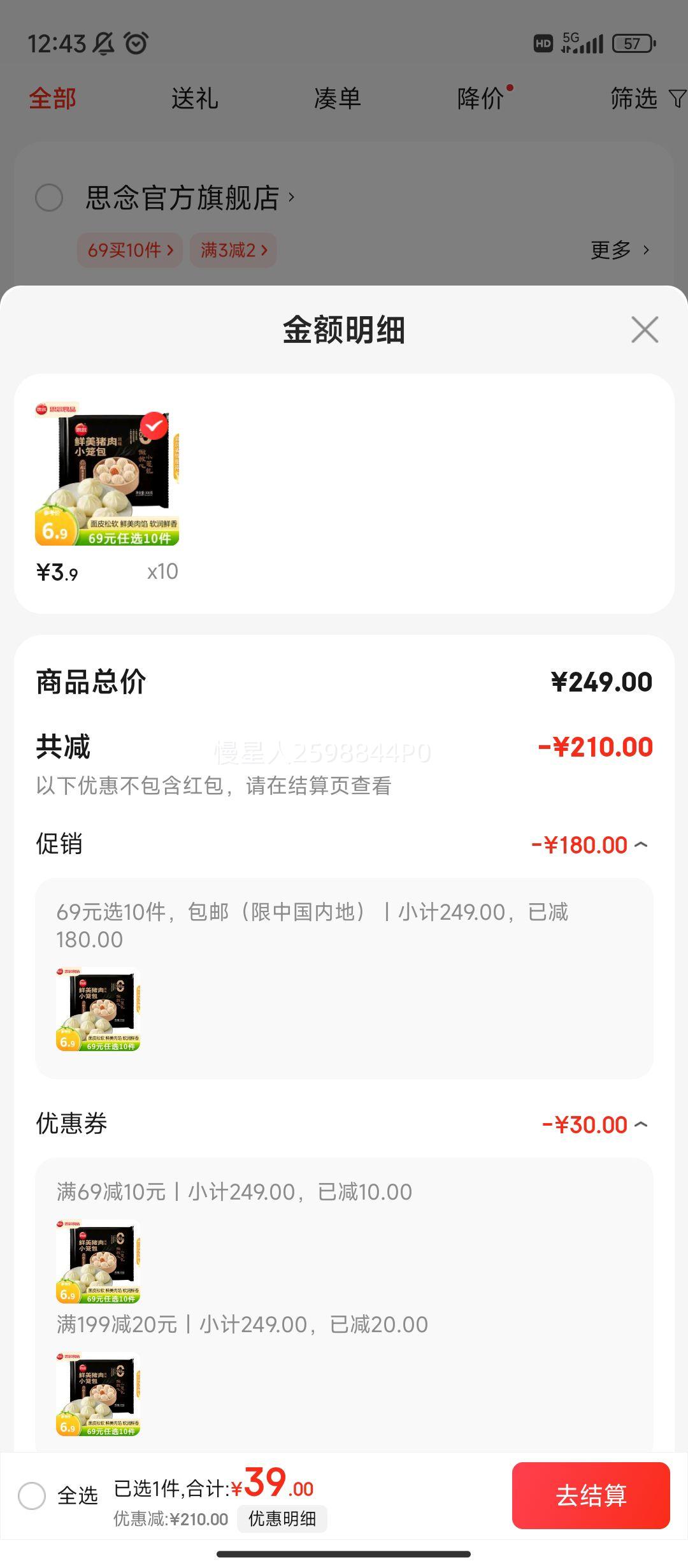Open the 69买10件 promotion chip
688x1568 pixels.
coord(130,250)
